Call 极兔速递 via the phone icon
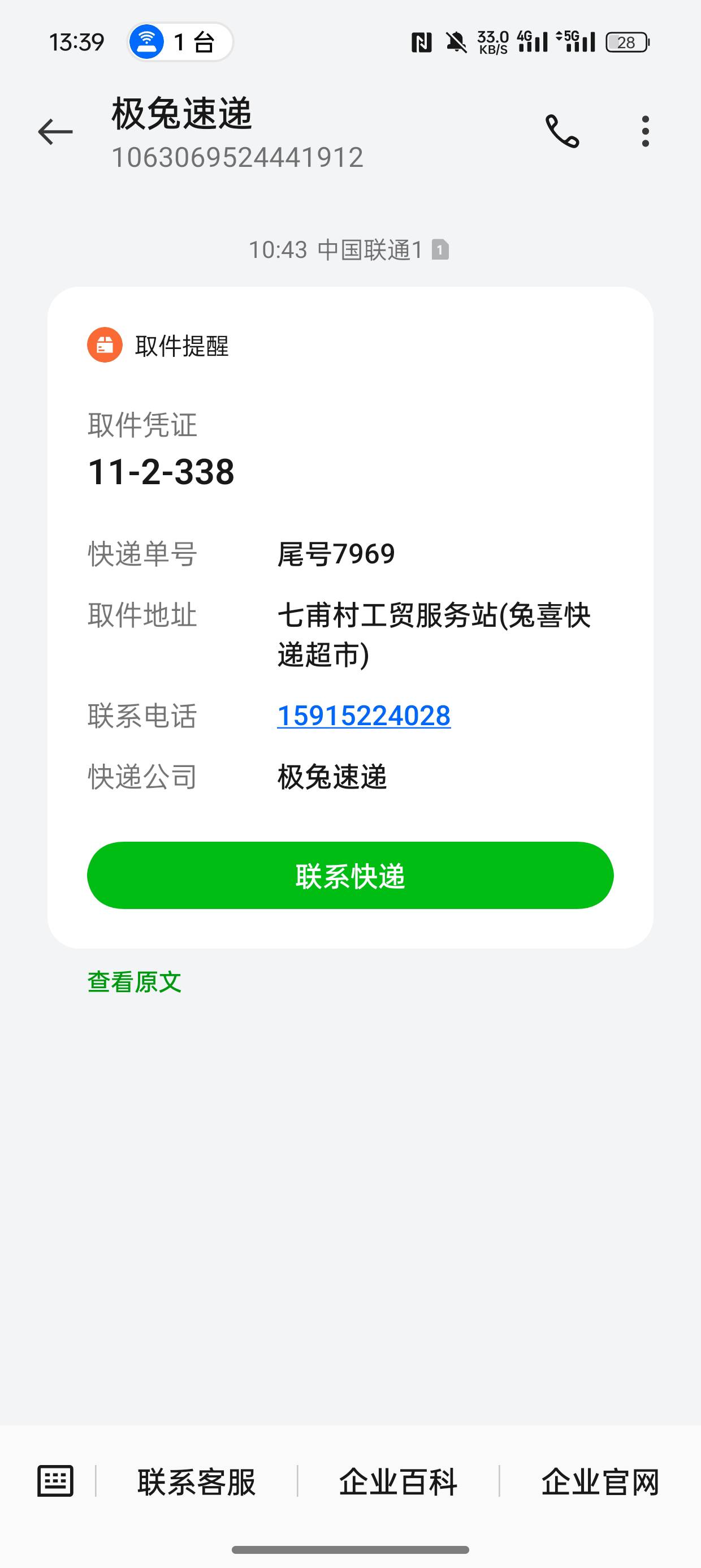Viewport: 701px width, 1568px height. (562, 131)
